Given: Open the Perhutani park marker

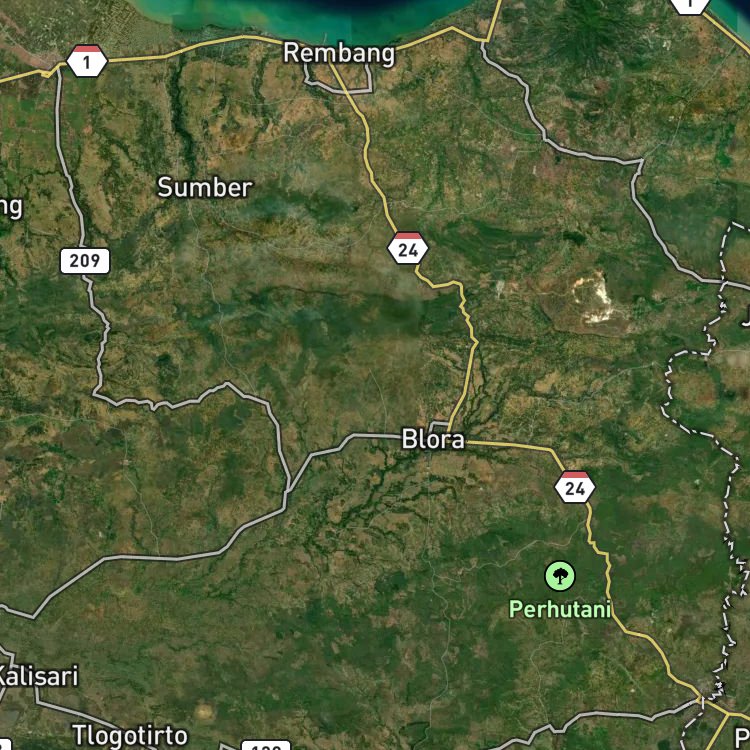Looking at the screenshot, I should tap(560, 576).
